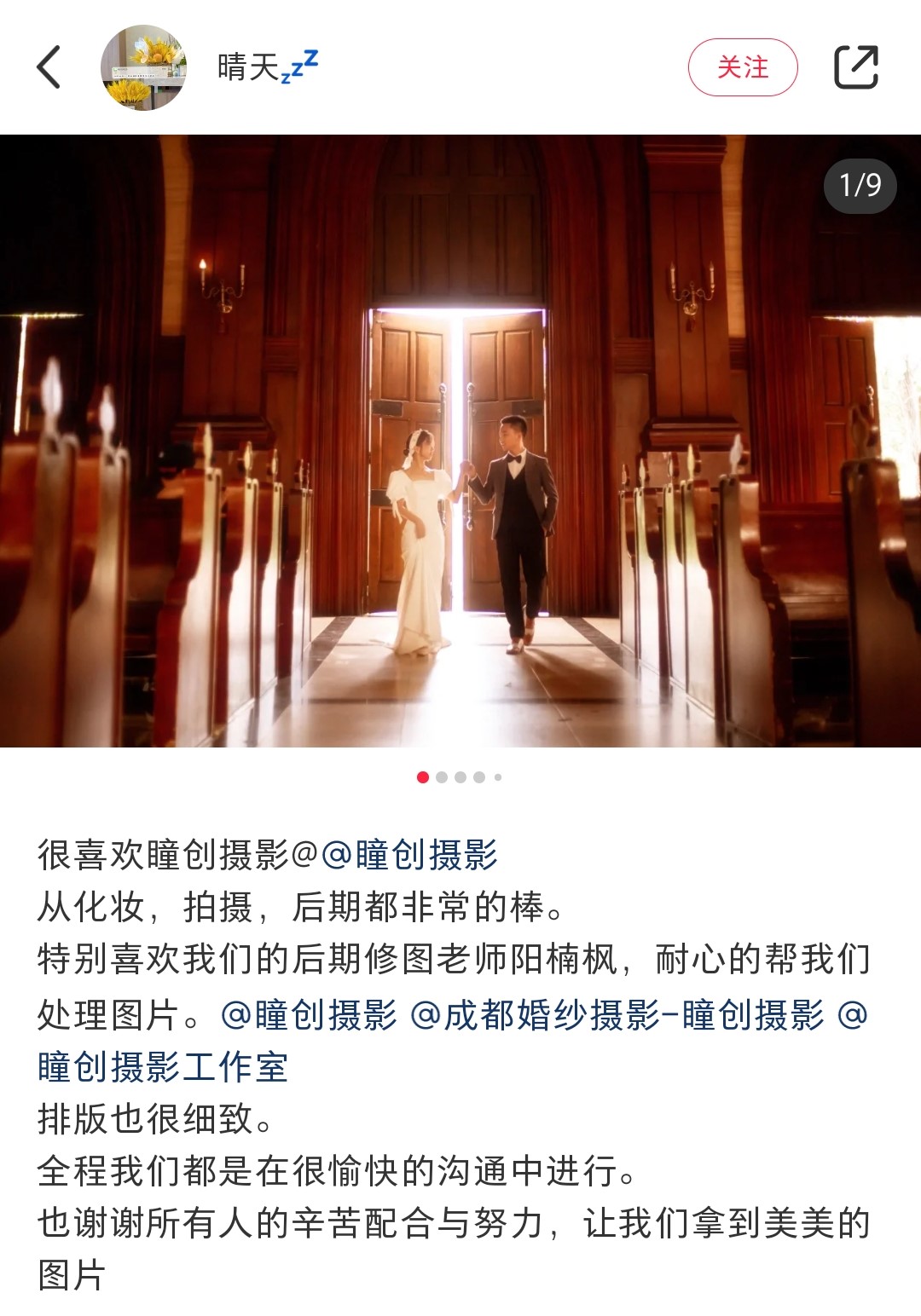Follow the author with 关注 button
This screenshot has height=1316, width=921.
pyautogui.click(x=742, y=67)
